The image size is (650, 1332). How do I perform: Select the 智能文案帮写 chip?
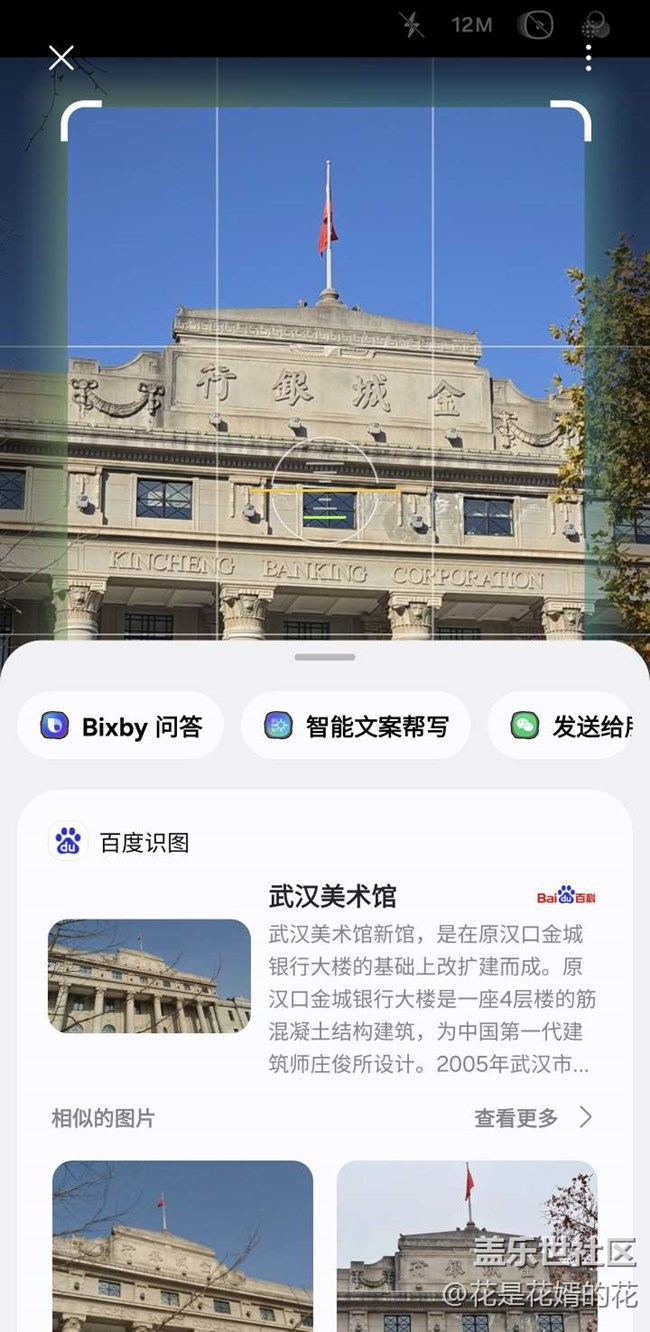pos(355,726)
